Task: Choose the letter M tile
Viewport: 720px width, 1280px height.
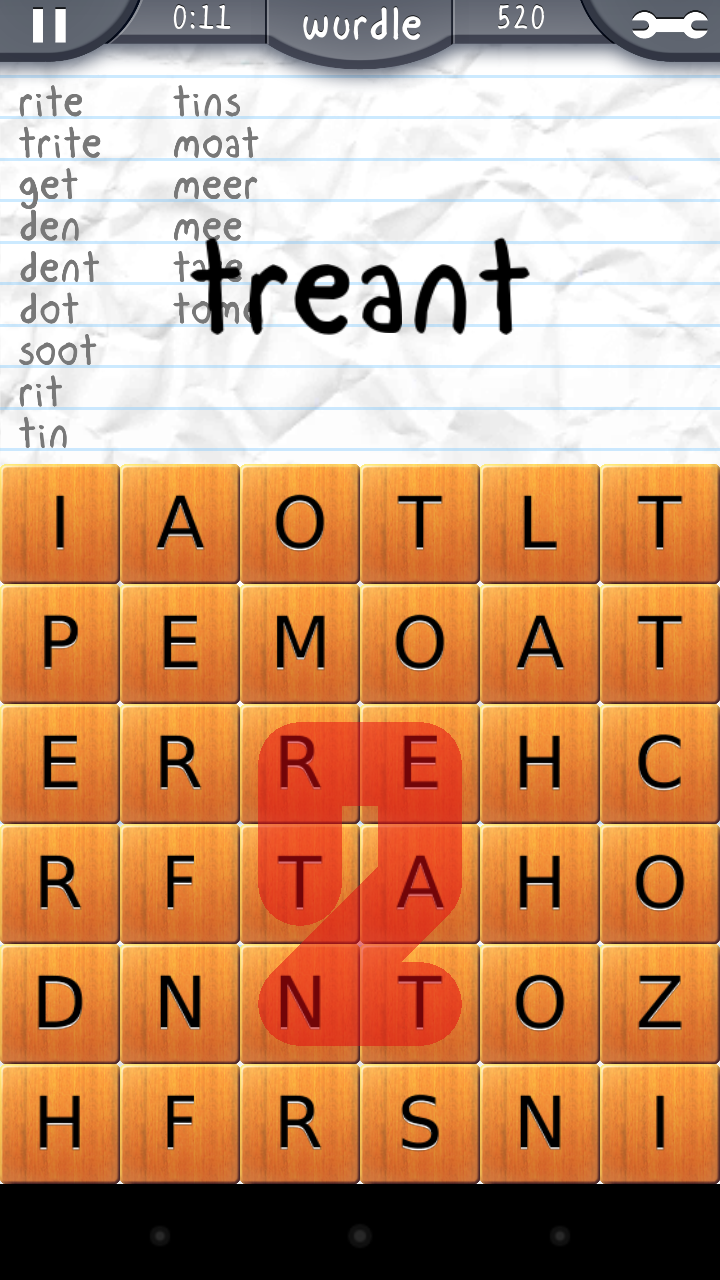Action: 300,643
